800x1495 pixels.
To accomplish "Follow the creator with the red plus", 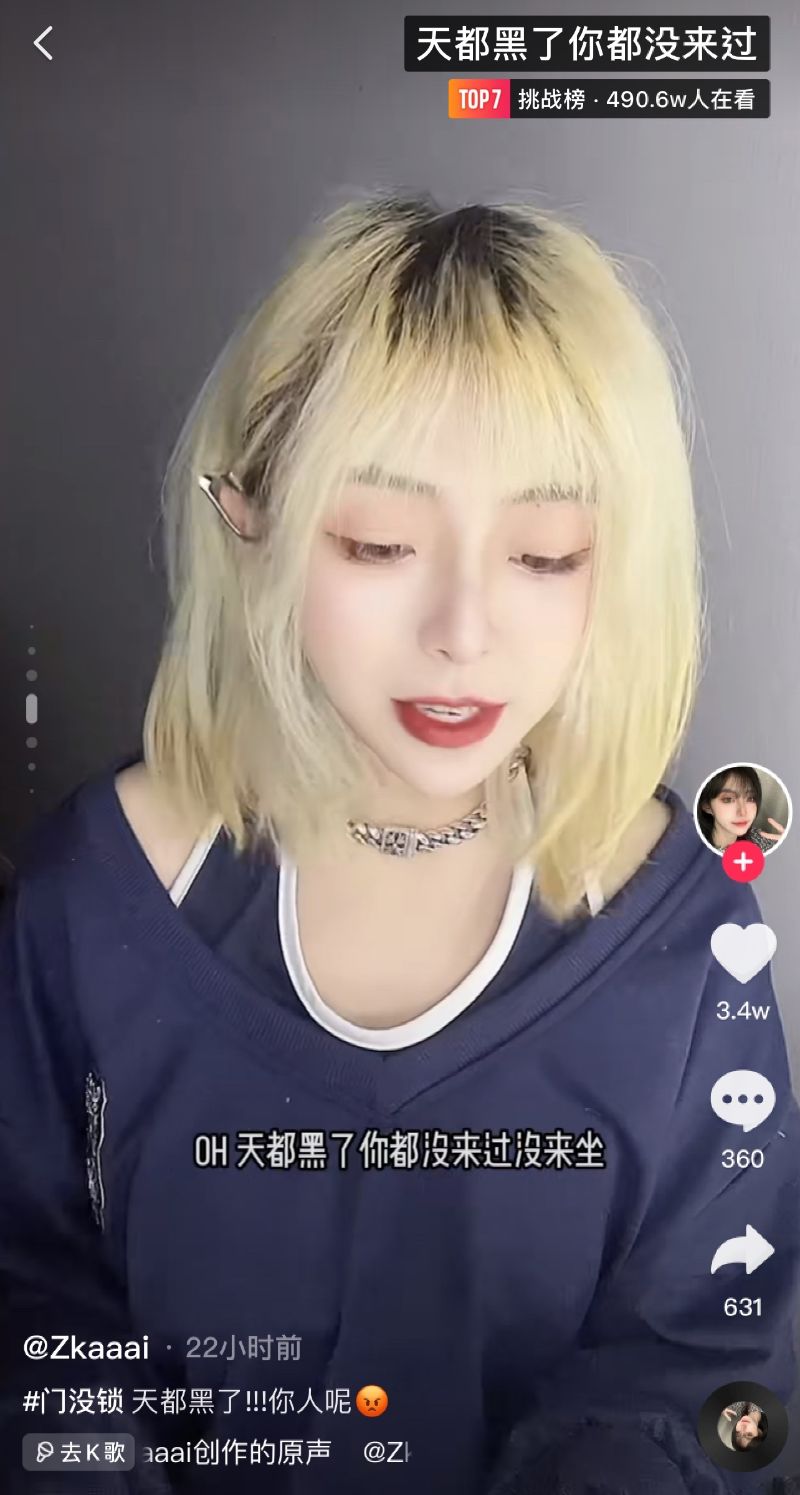I will tap(743, 862).
